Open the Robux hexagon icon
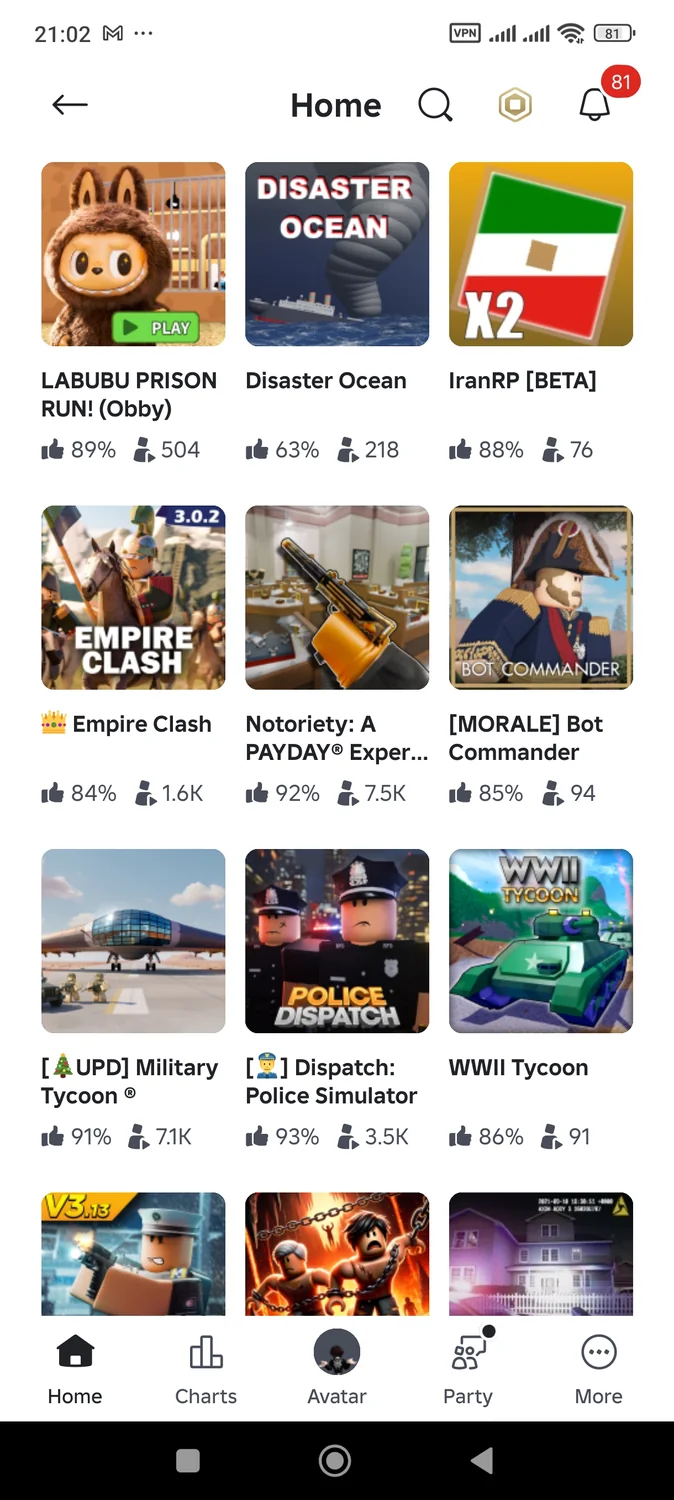The width and height of the screenshot is (674, 1500). click(515, 105)
